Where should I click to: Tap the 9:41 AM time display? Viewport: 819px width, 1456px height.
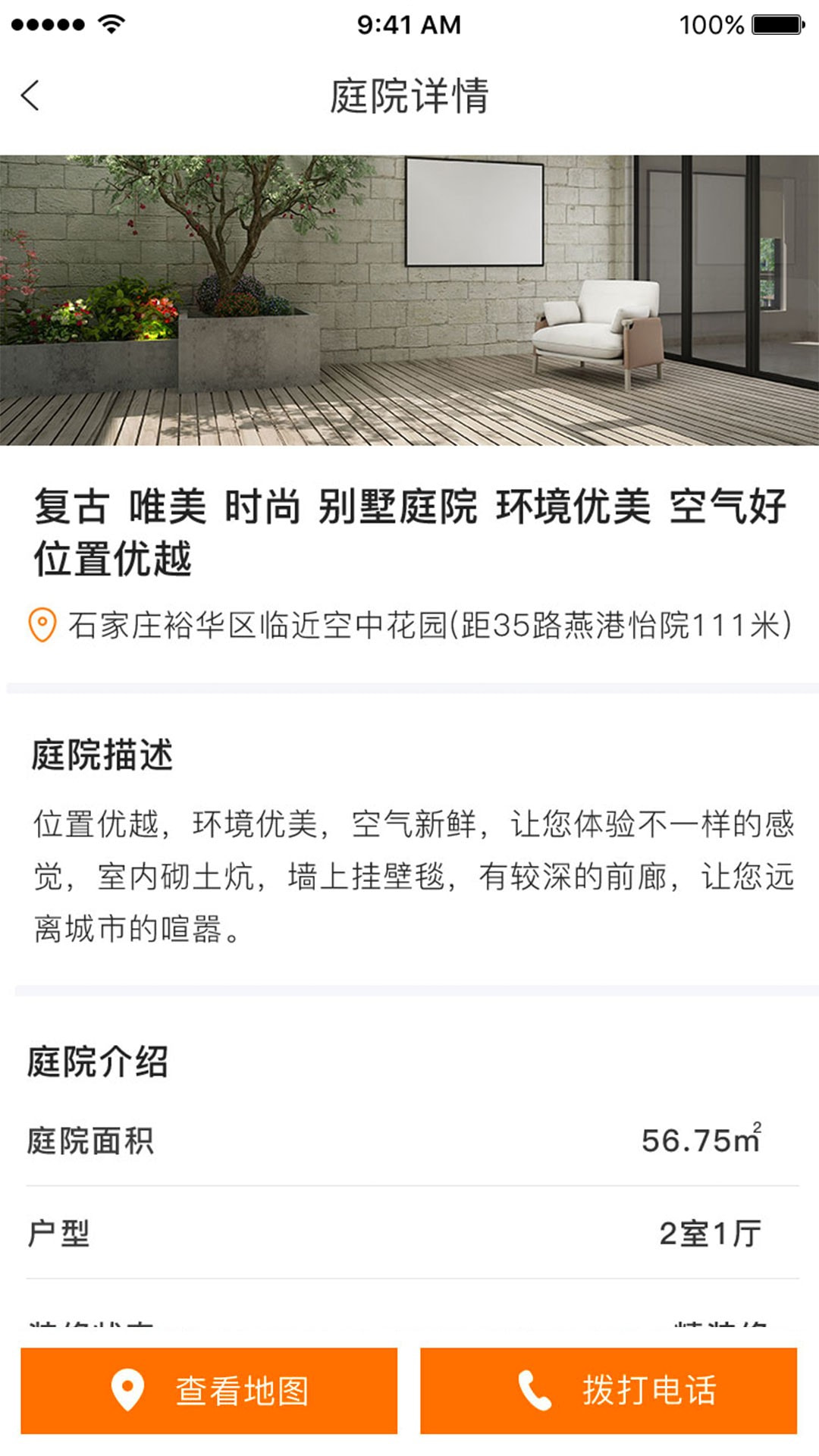tap(409, 24)
